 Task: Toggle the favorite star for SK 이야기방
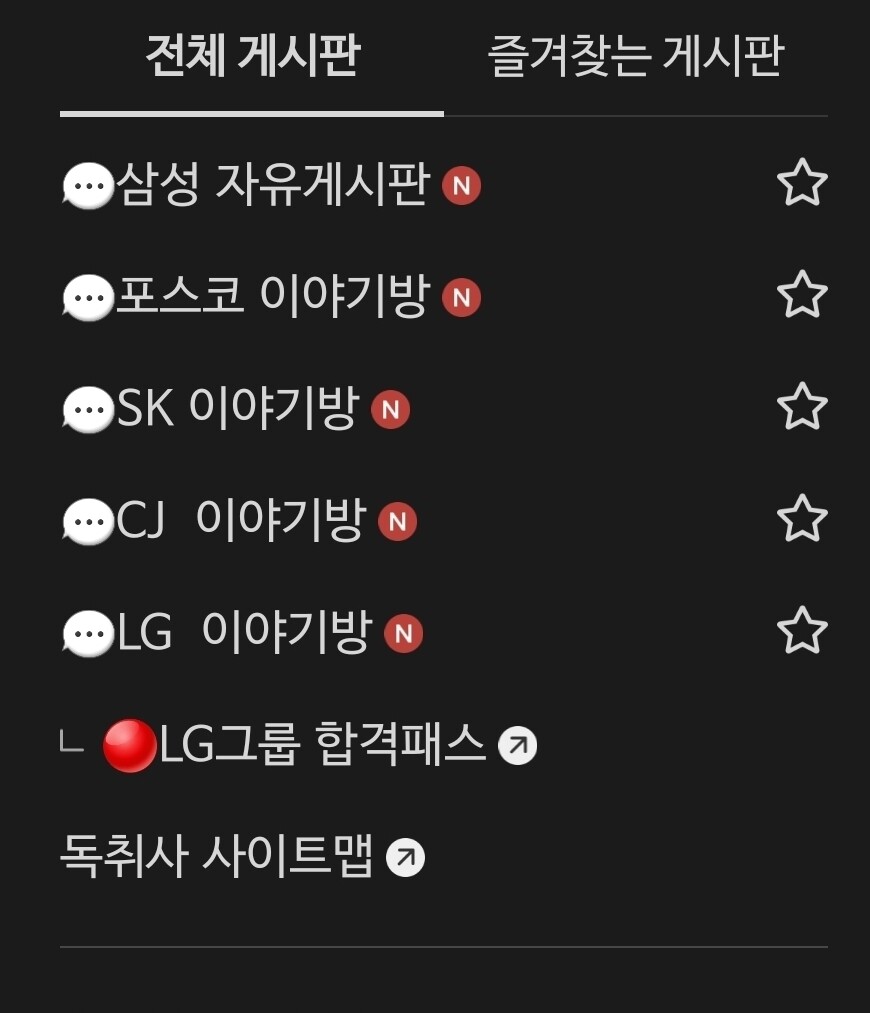pos(801,407)
